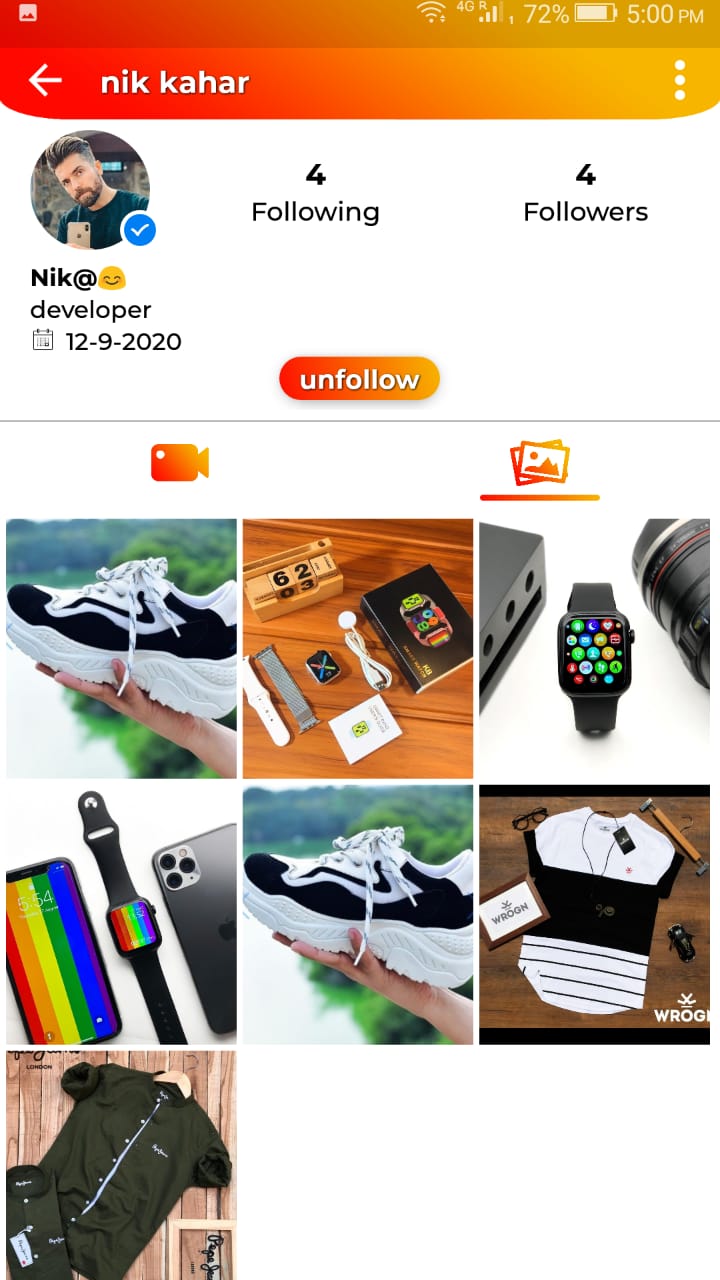Open the smartwatch beside camera lens photo
The image size is (720, 1280).
pyautogui.click(x=594, y=648)
